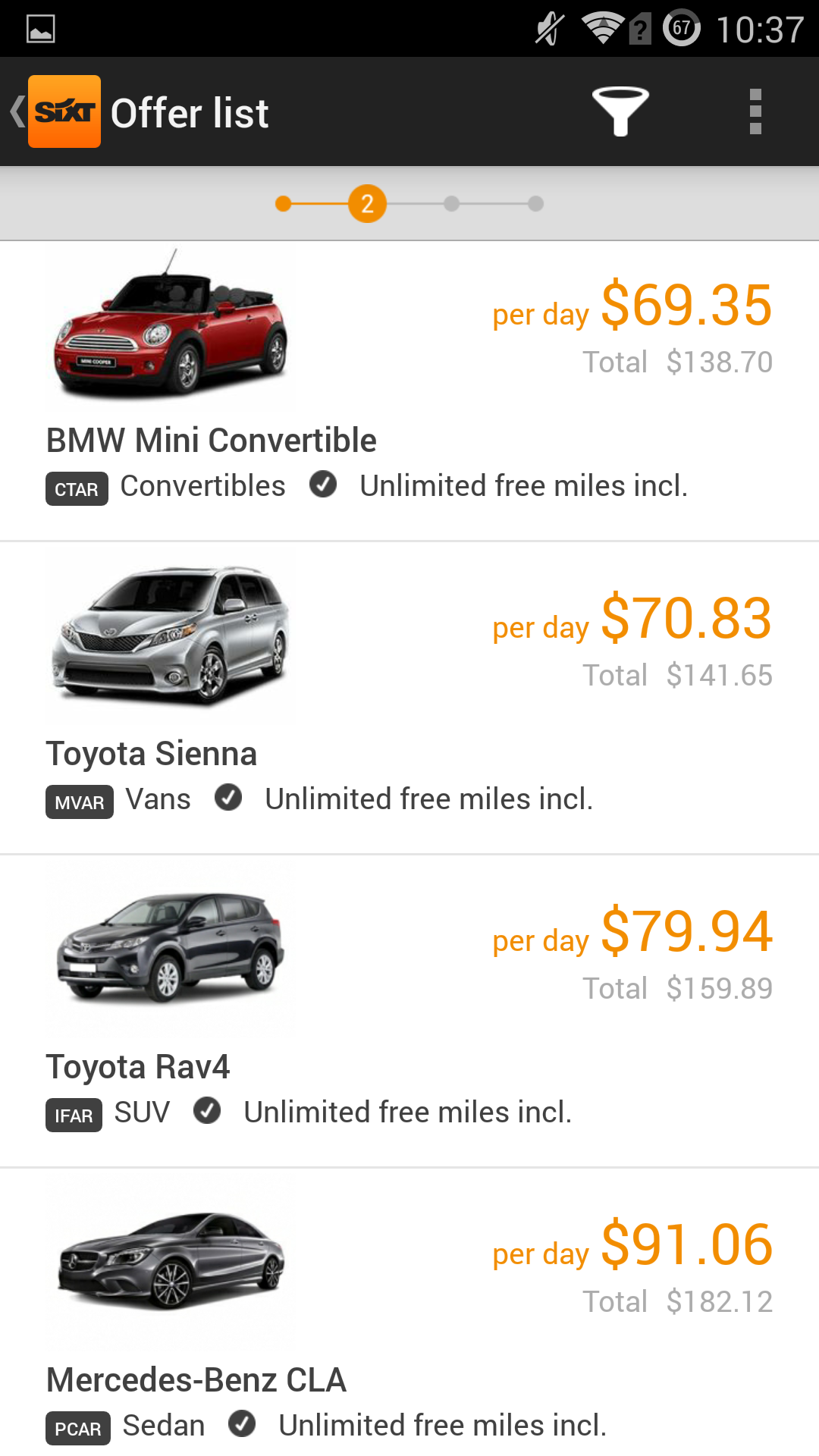Select the BMW Mini Convertible offer
Image resolution: width=819 pixels, height=1456 pixels.
click(x=409, y=391)
